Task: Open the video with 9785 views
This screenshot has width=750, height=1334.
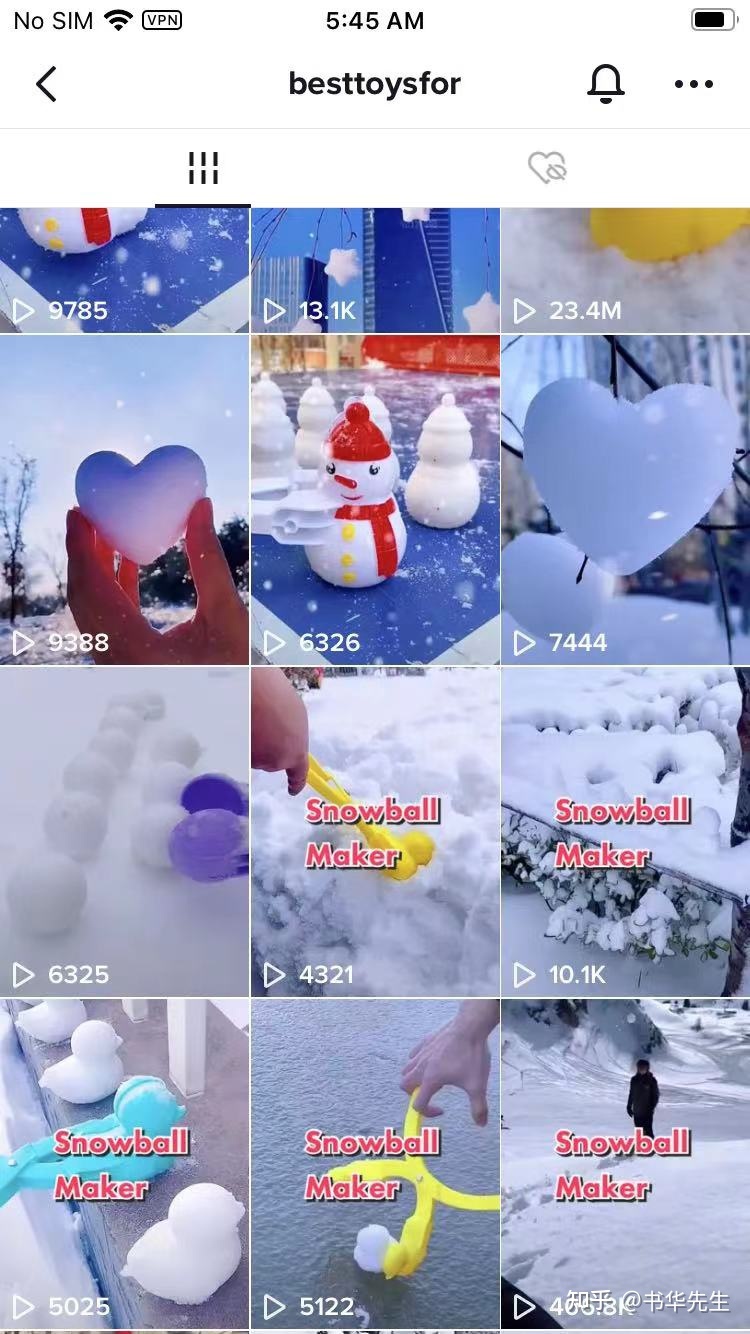Action: [x=124, y=270]
